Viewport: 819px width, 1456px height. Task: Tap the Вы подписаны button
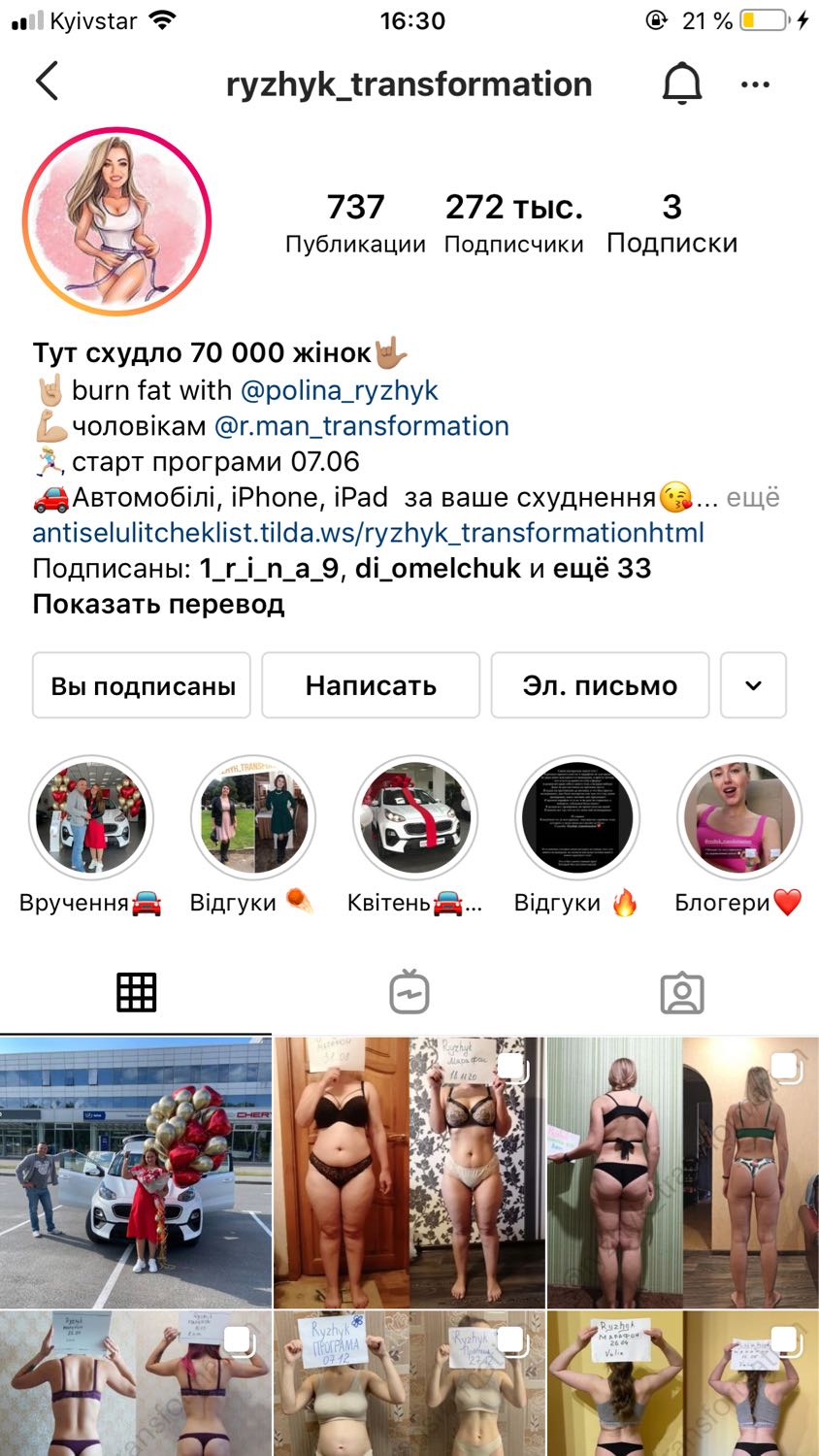[142, 685]
